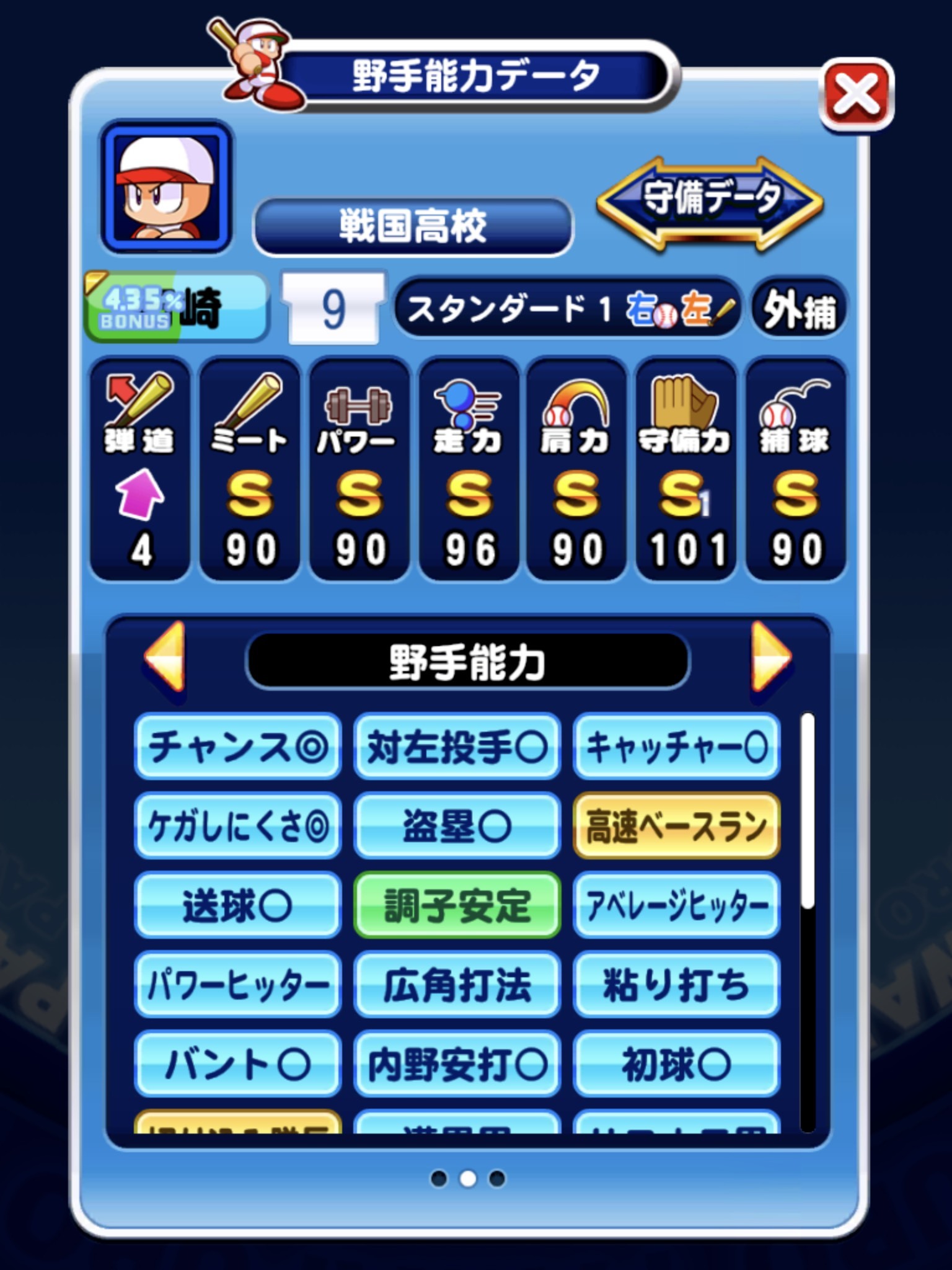Select the 対左投手○ skill chip
This screenshot has height=1270, width=952.
[x=457, y=747]
